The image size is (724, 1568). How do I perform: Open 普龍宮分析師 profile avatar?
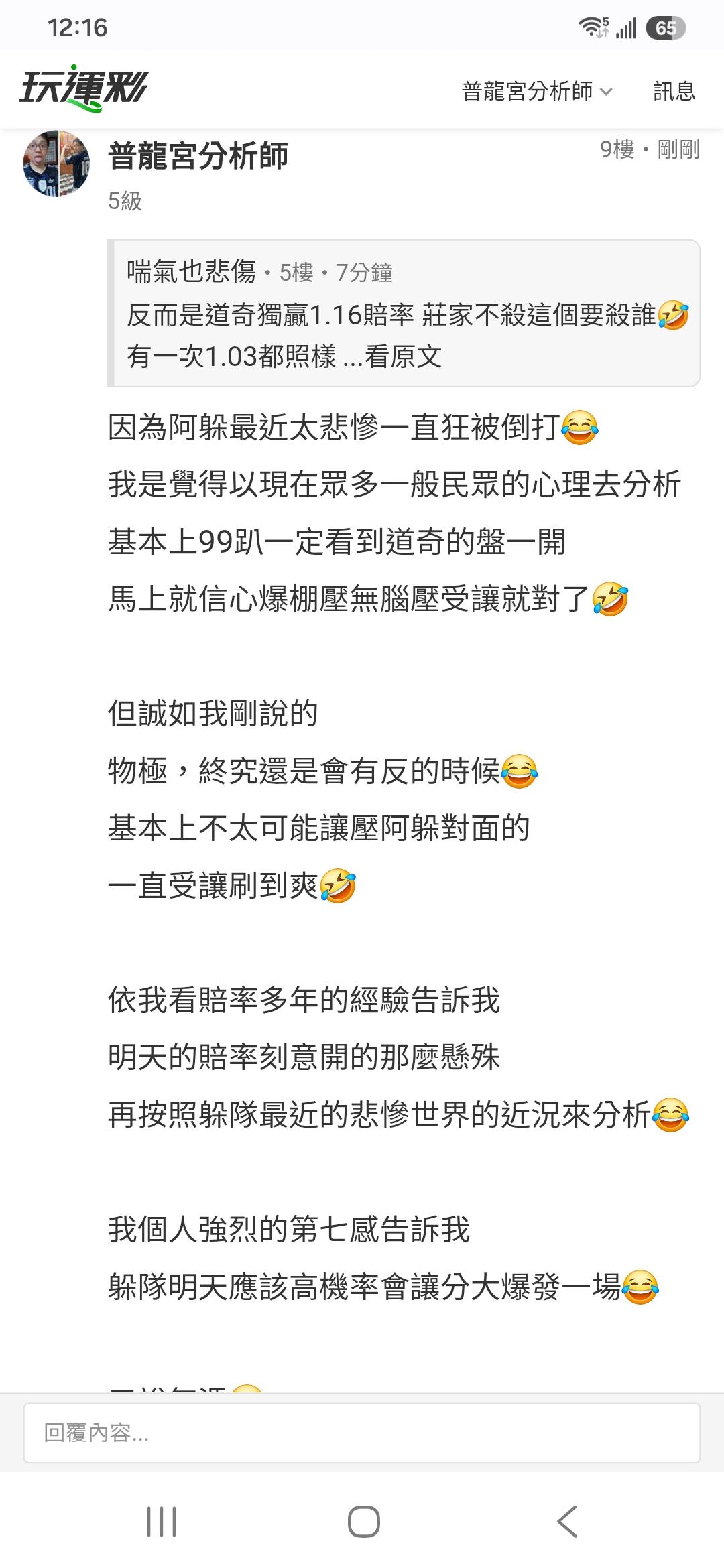pyautogui.click(x=56, y=164)
